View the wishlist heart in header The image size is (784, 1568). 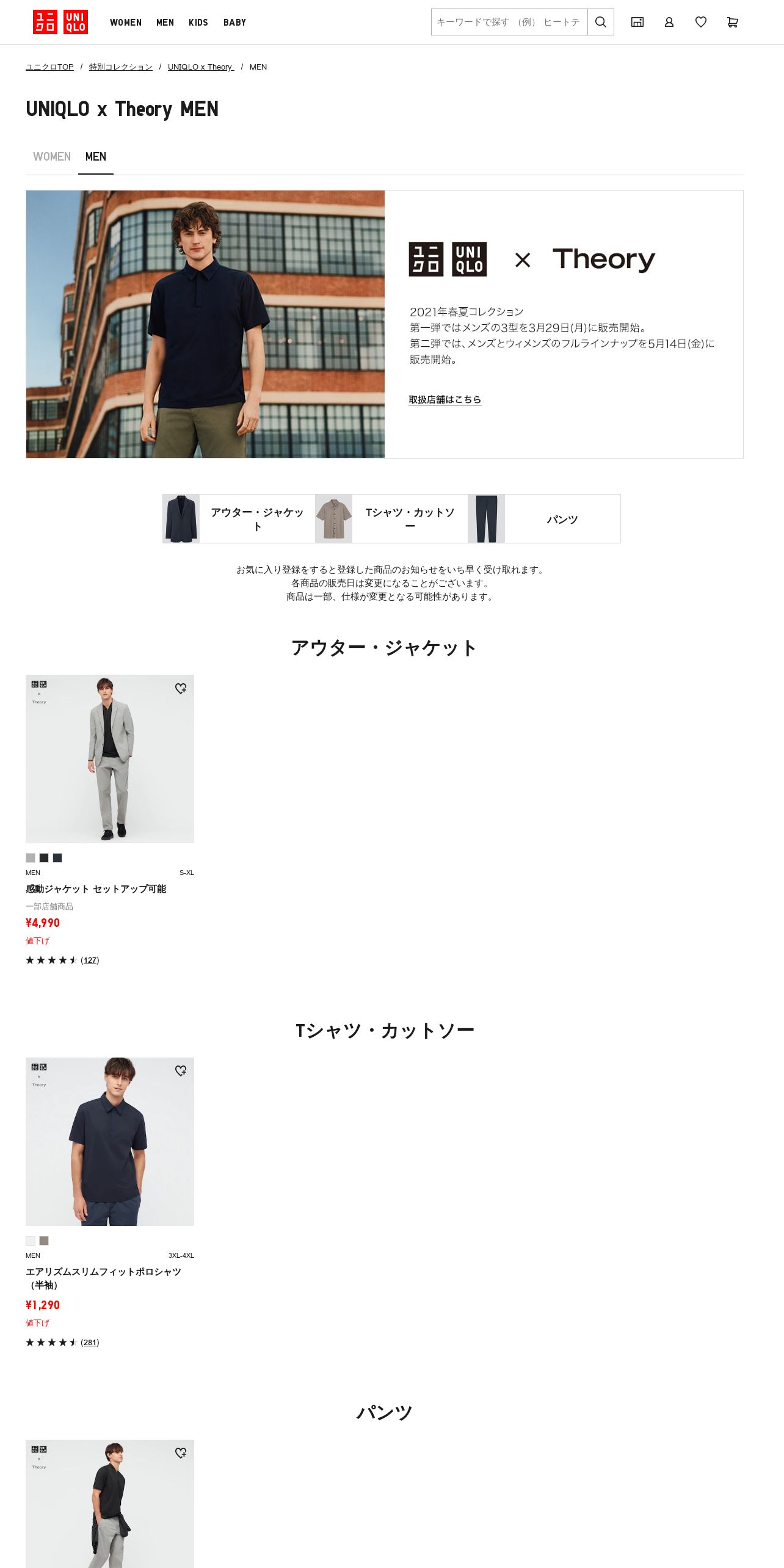click(x=701, y=22)
